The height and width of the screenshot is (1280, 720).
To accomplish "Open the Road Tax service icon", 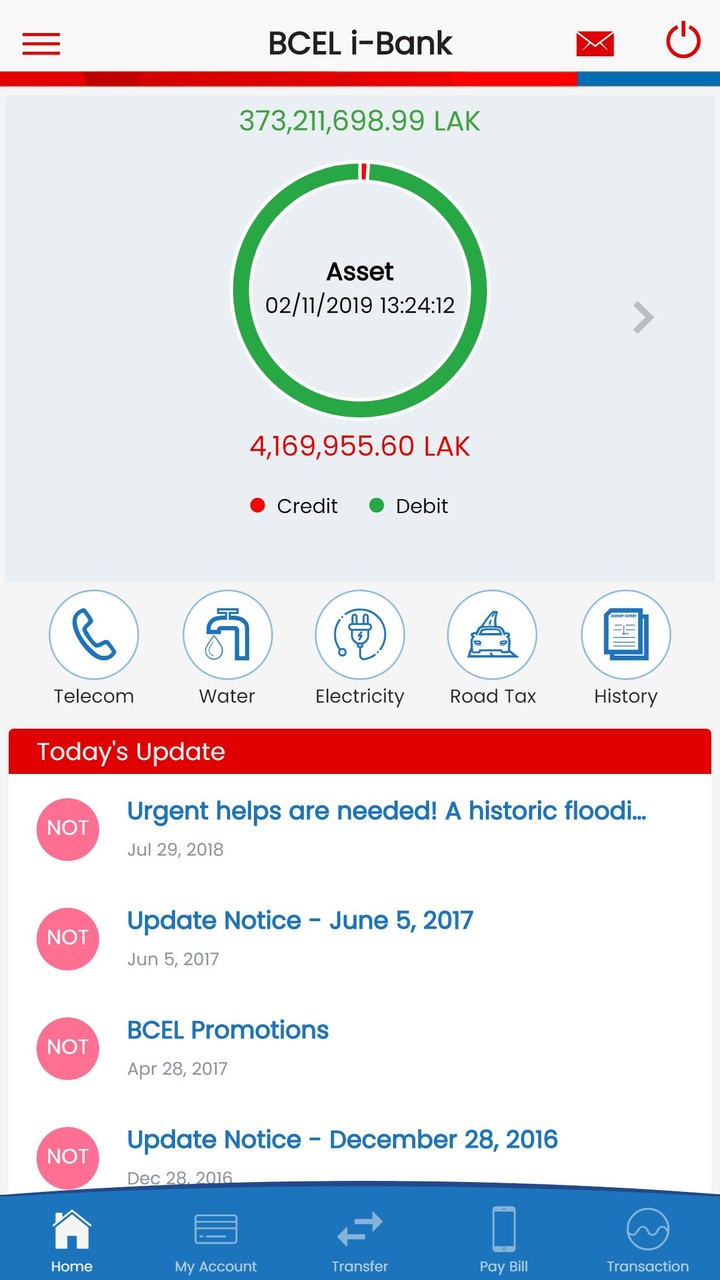I will tap(492, 634).
